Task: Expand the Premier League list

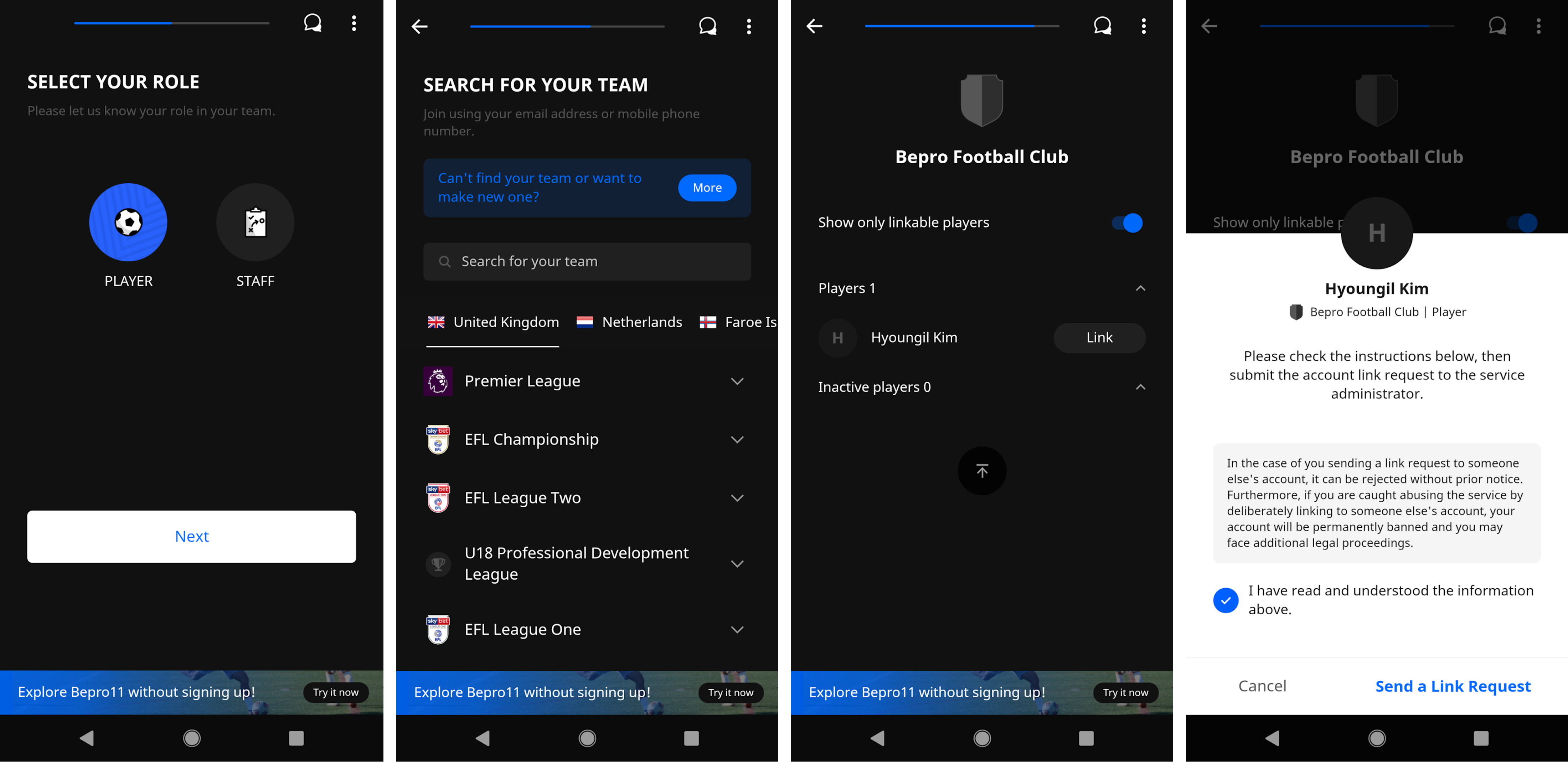Action: tap(737, 381)
